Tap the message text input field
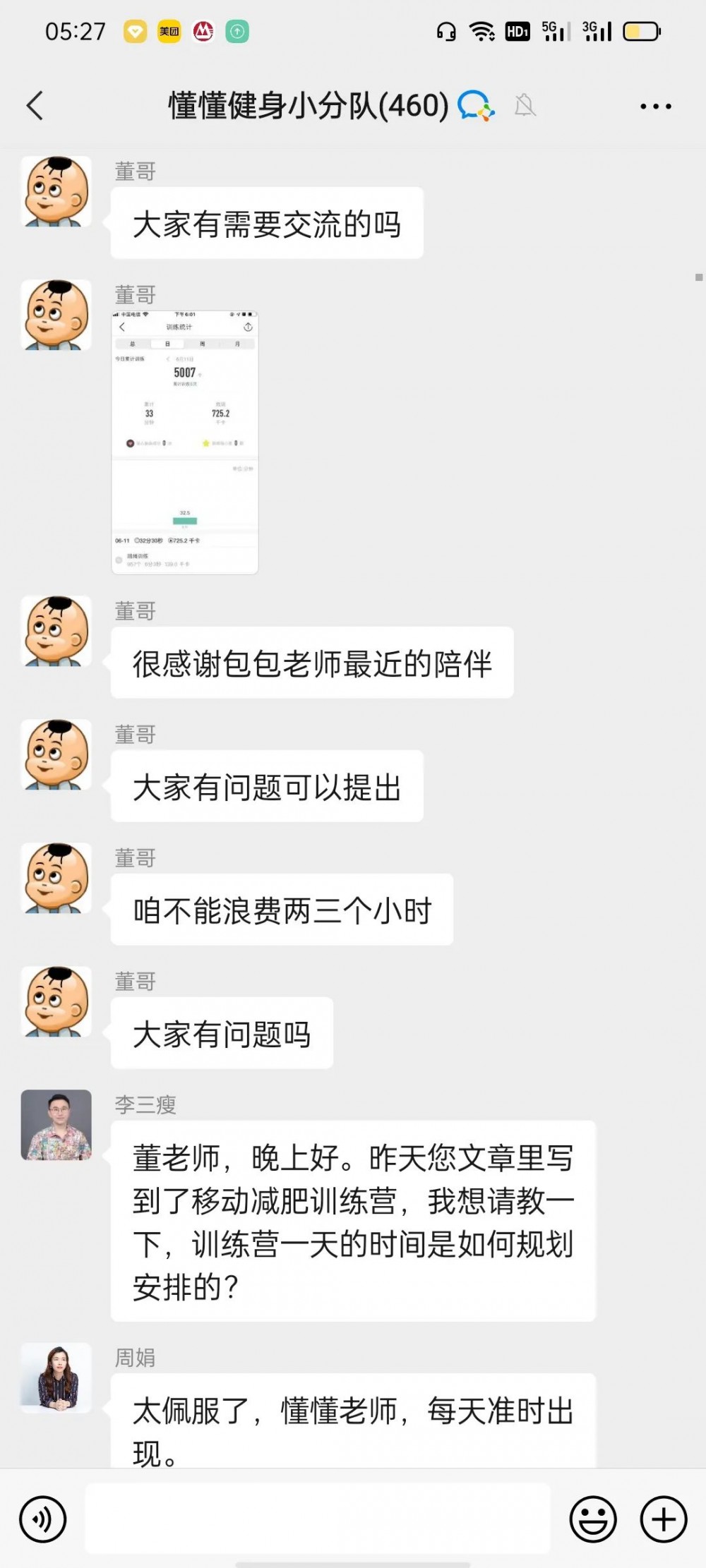 tap(318, 1518)
